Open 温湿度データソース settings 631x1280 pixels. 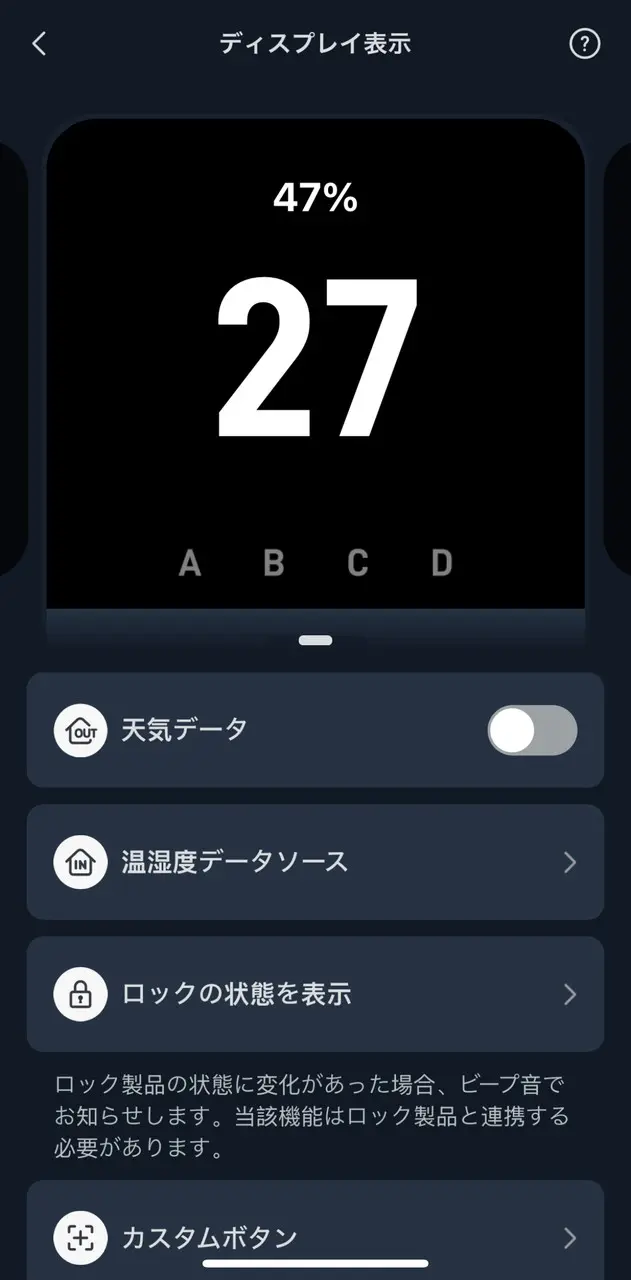(315, 862)
